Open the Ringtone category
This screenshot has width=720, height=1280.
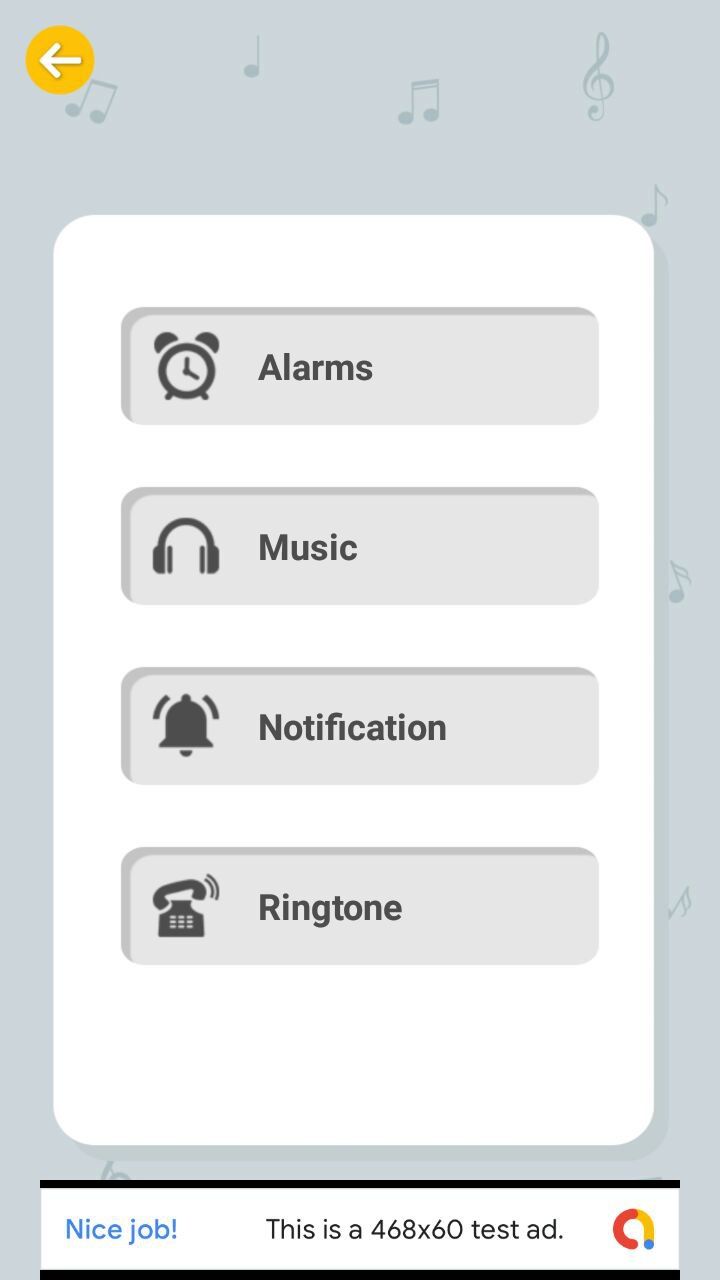pyautogui.click(x=360, y=906)
